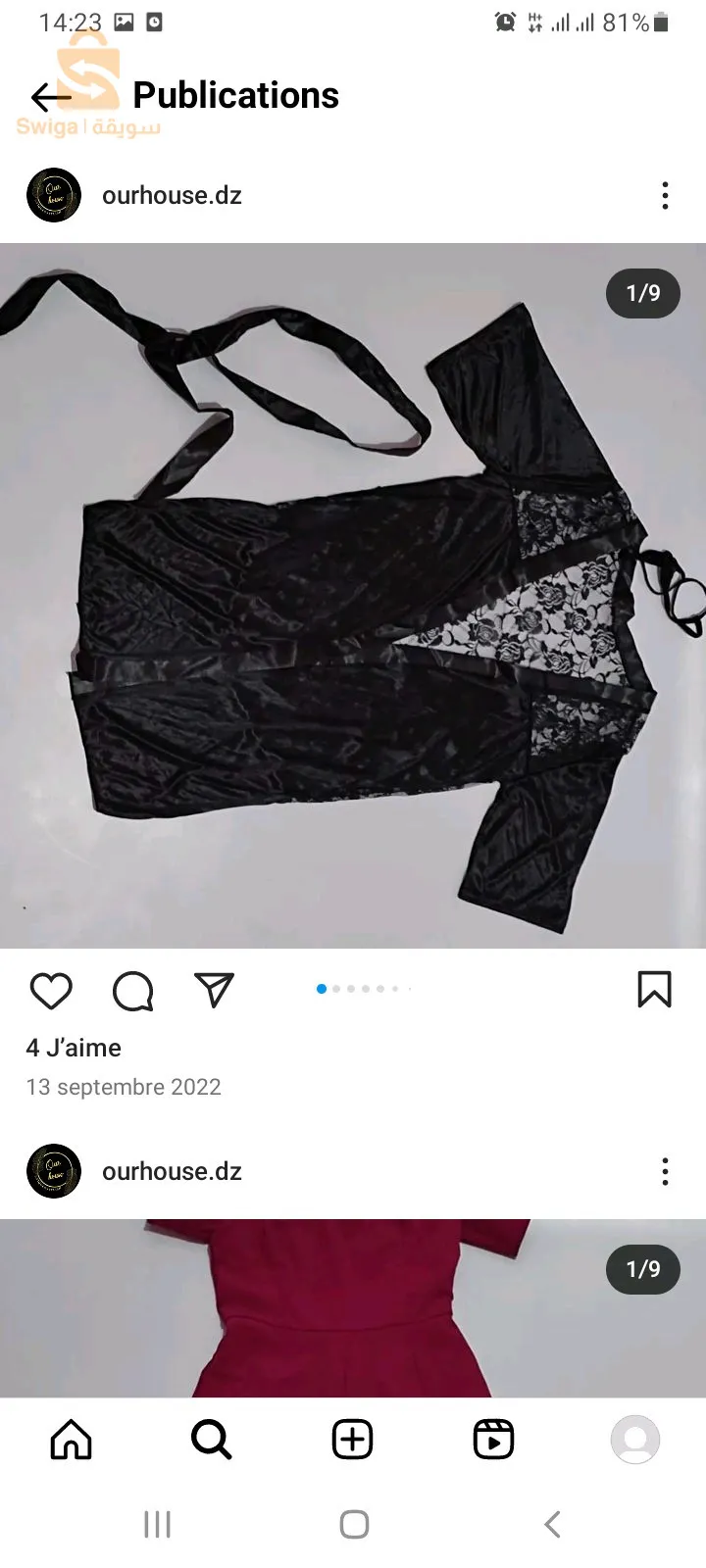706x1568 pixels.
Task: Go back from Publications
Action: coord(51,97)
